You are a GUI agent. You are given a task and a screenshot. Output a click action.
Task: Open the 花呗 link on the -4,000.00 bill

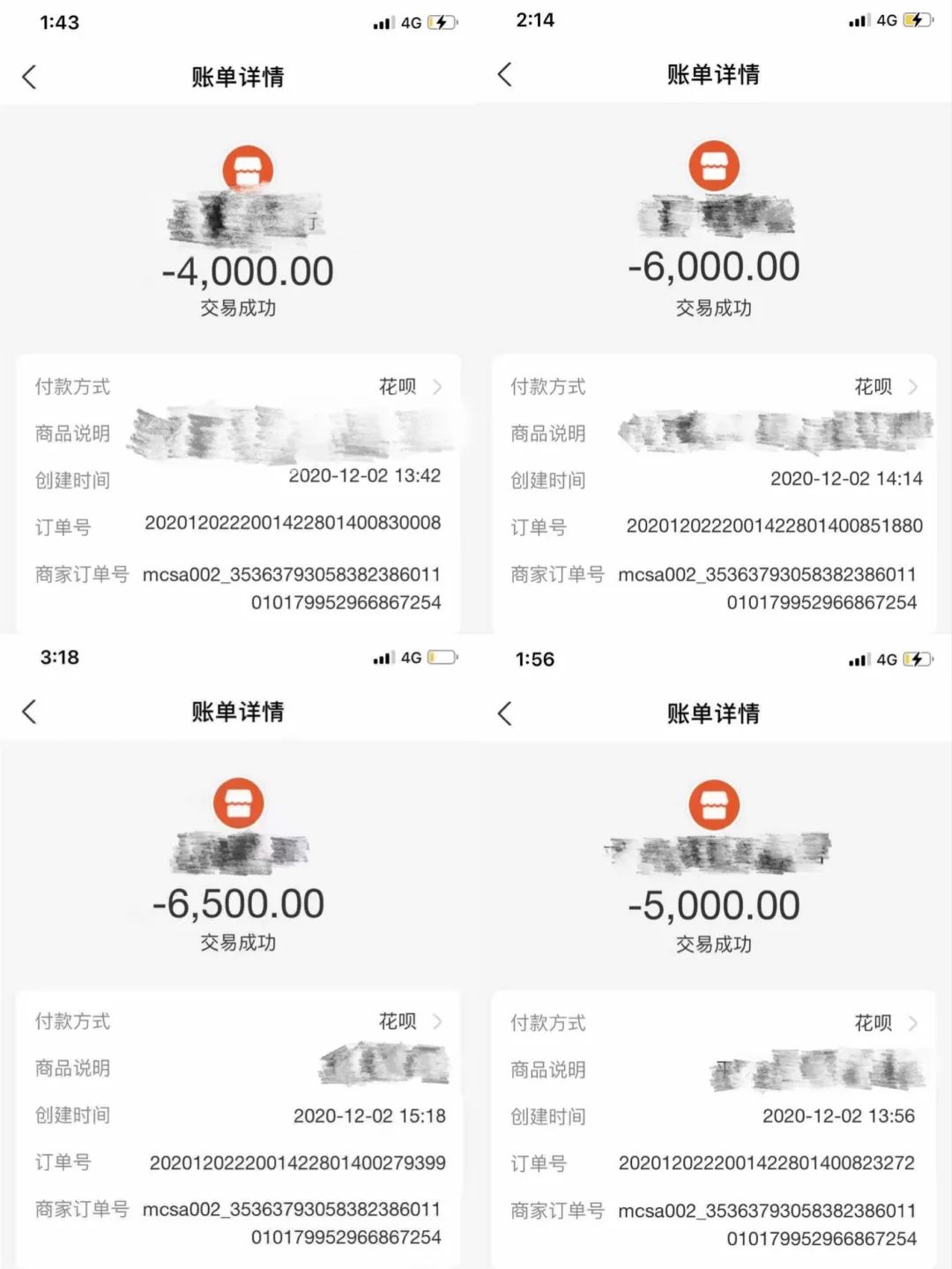398,386
